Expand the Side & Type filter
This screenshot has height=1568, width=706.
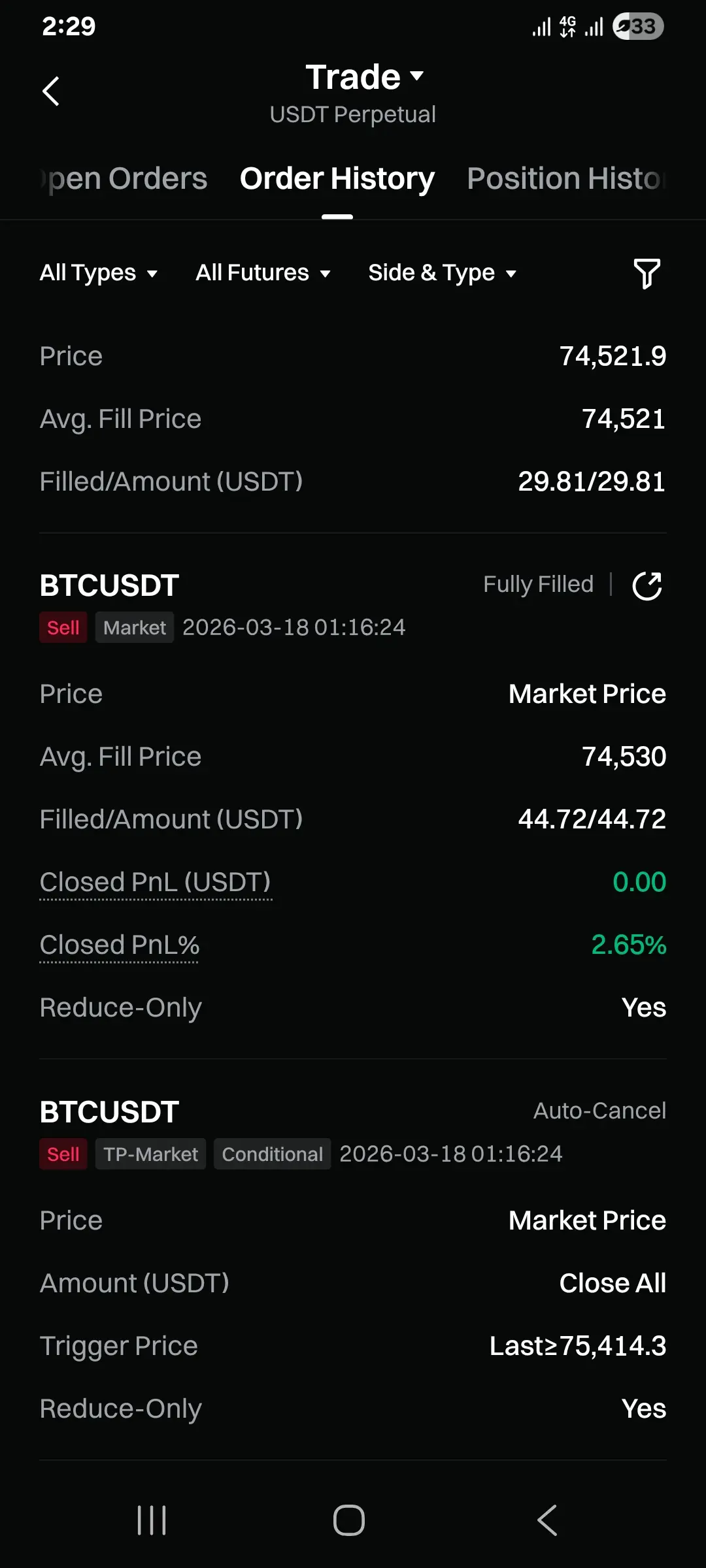pos(442,273)
